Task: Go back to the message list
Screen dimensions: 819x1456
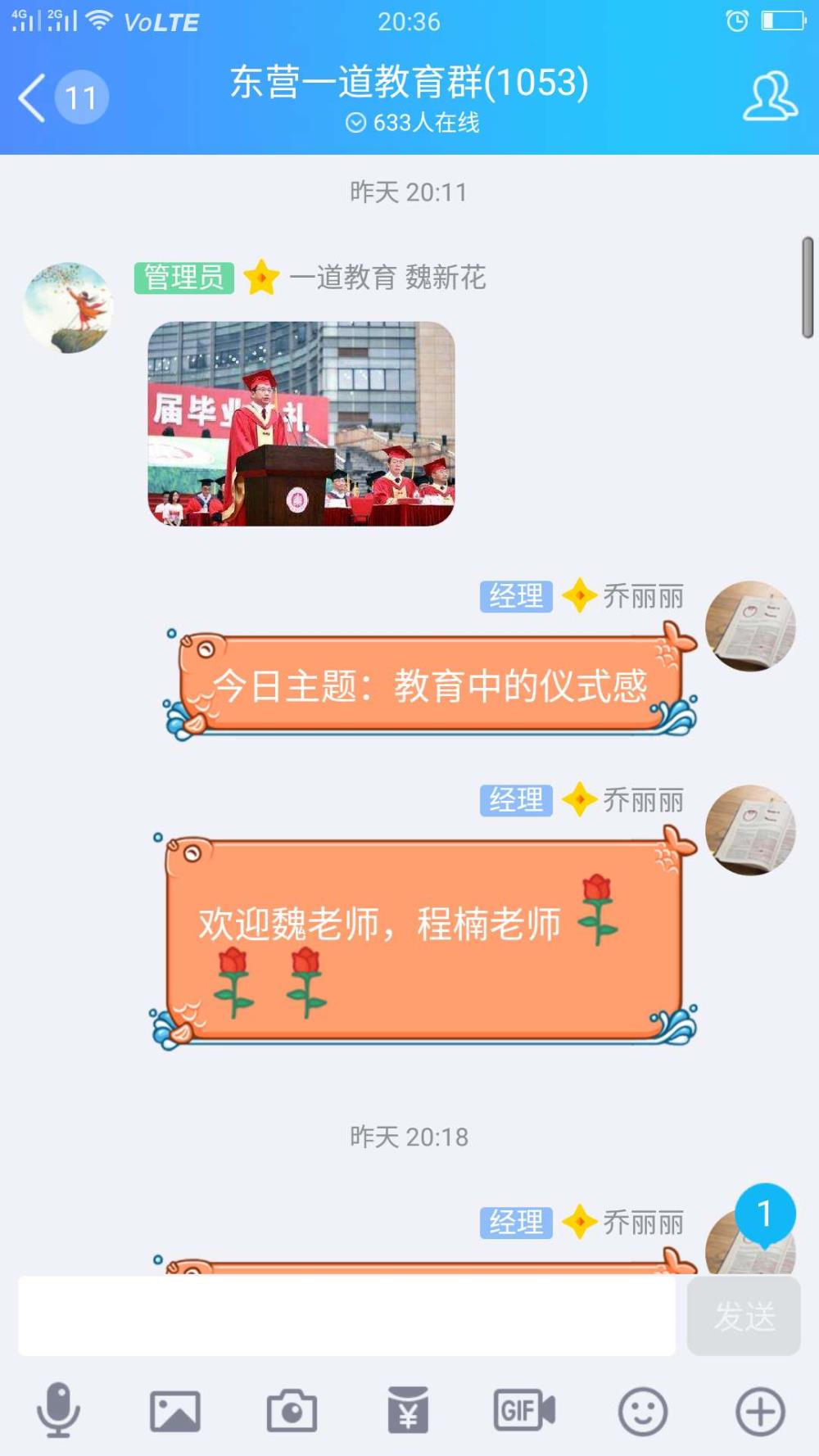Action: pyautogui.click(x=62, y=98)
